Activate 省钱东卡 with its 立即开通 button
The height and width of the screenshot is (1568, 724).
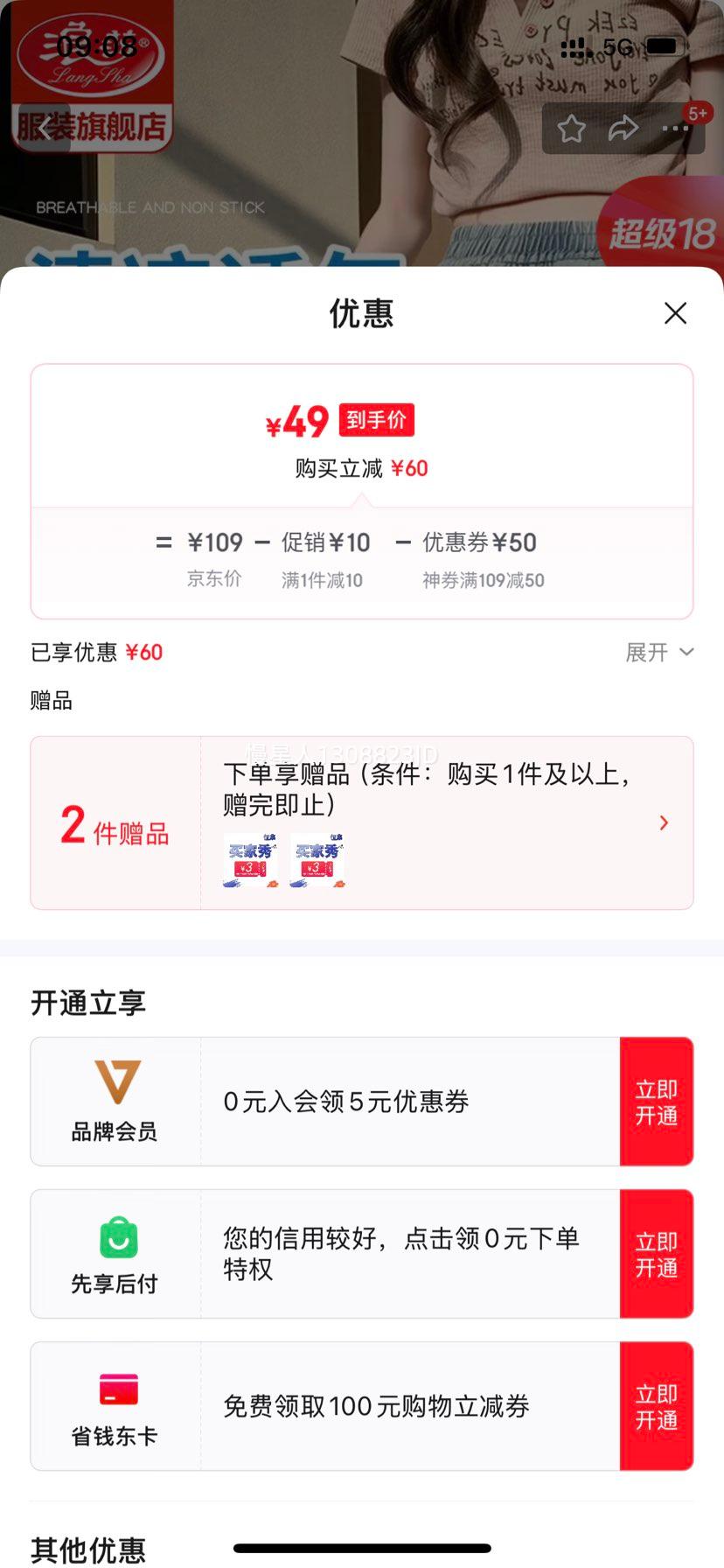[x=657, y=1406]
